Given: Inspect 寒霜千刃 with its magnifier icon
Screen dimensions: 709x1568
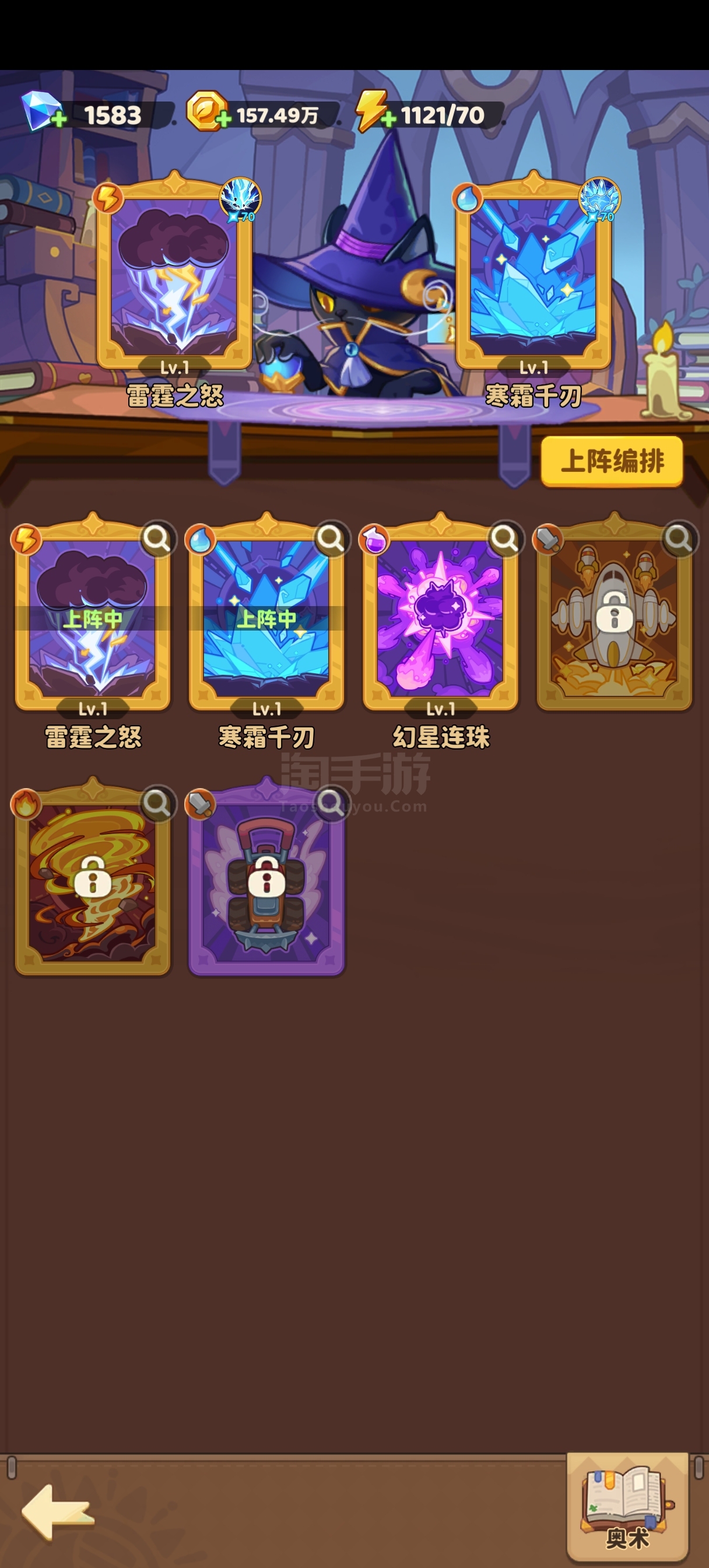Looking at the screenshot, I should tap(331, 538).
